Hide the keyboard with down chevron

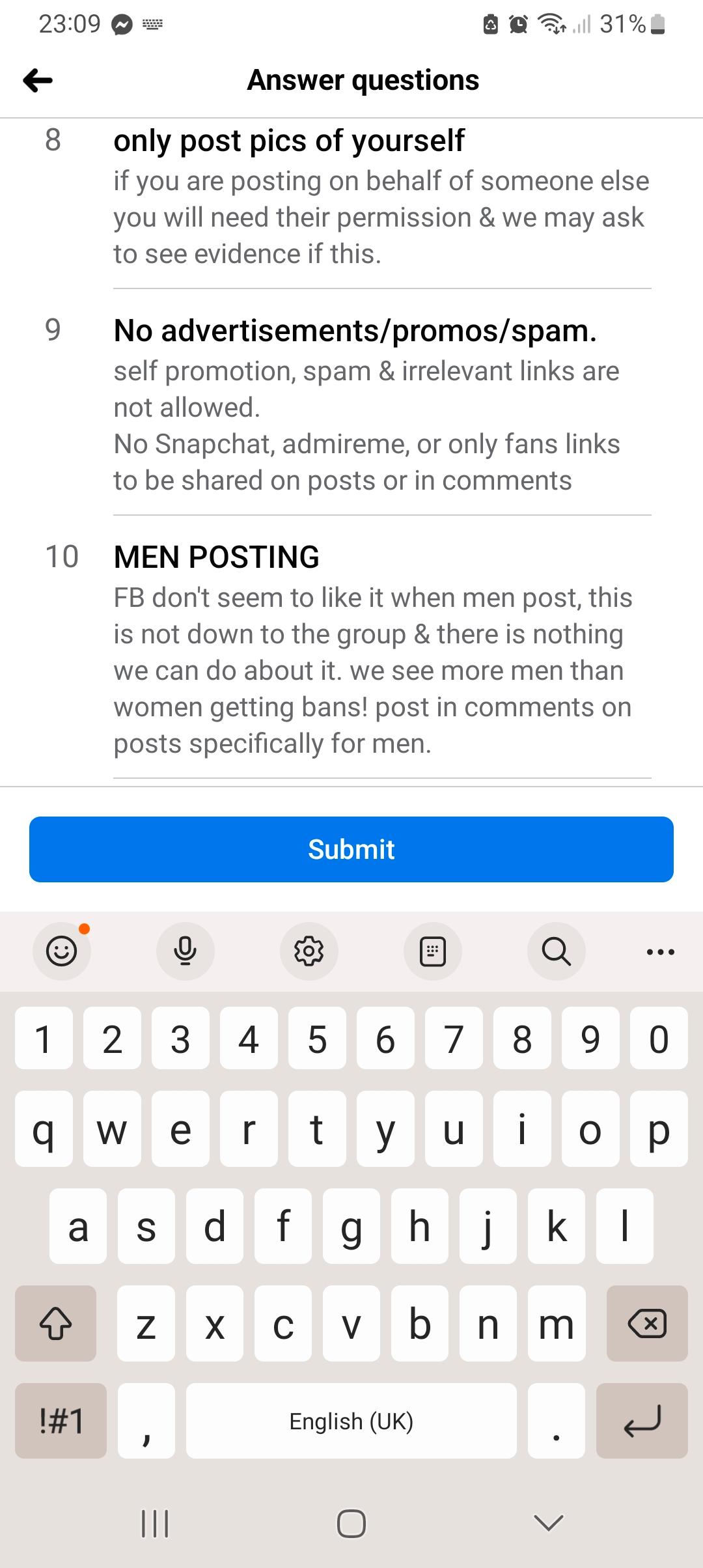click(x=548, y=1523)
